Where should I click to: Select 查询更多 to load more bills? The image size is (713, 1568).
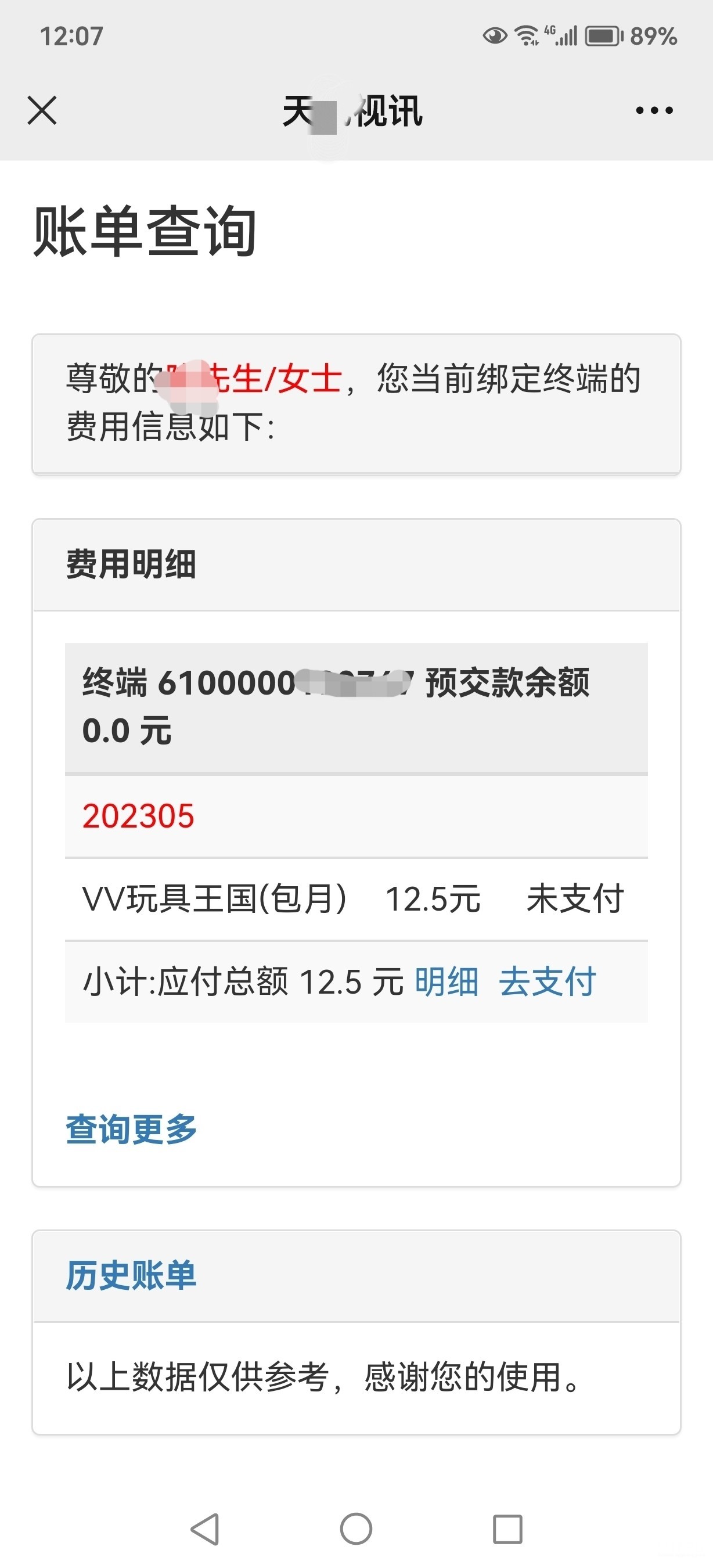point(131,1128)
